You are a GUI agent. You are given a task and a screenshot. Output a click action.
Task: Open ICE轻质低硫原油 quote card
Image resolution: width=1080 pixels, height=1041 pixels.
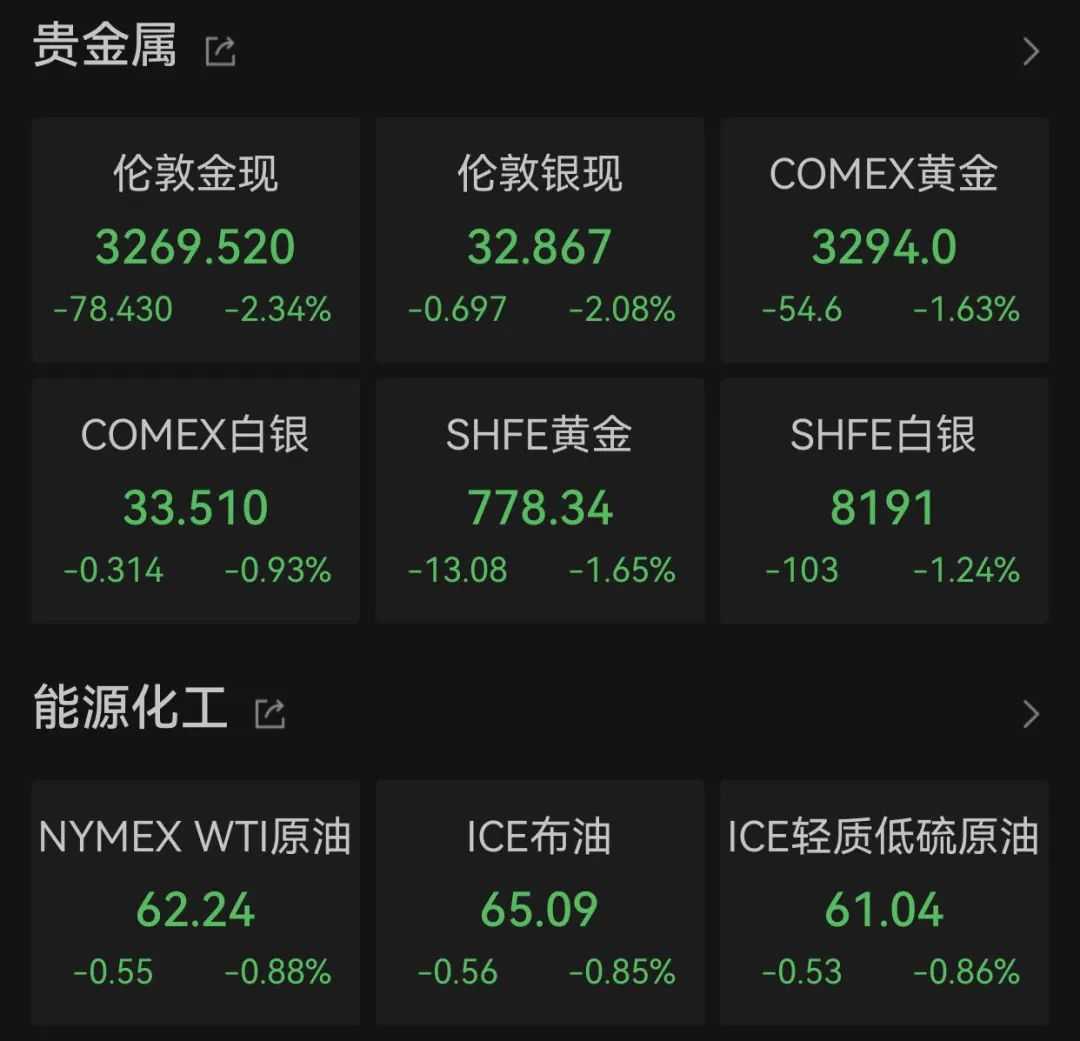click(884, 903)
